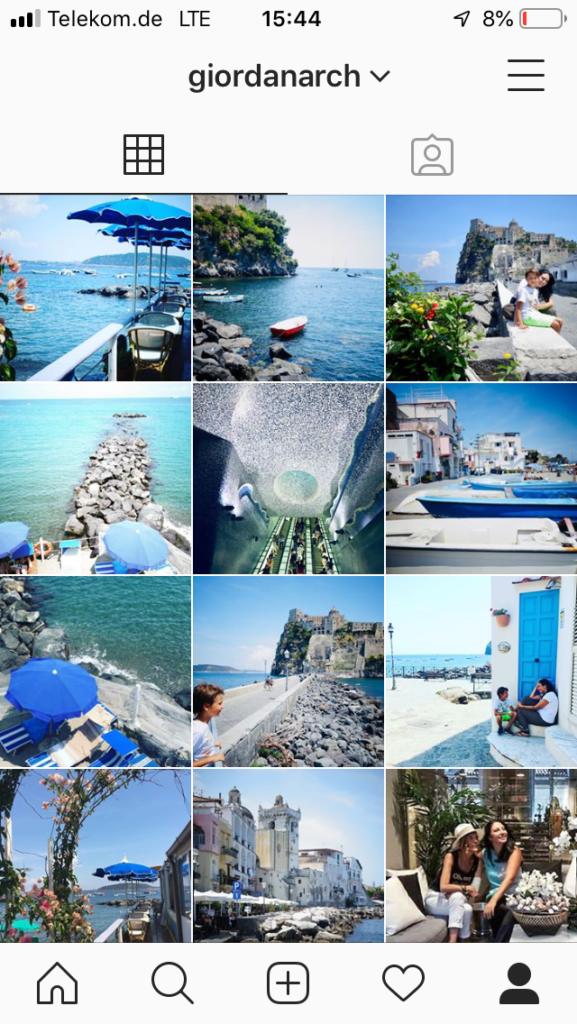The height and width of the screenshot is (1024, 577).
Task: Open the activity heart tab
Action: pyautogui.click(x=403, y=983)
